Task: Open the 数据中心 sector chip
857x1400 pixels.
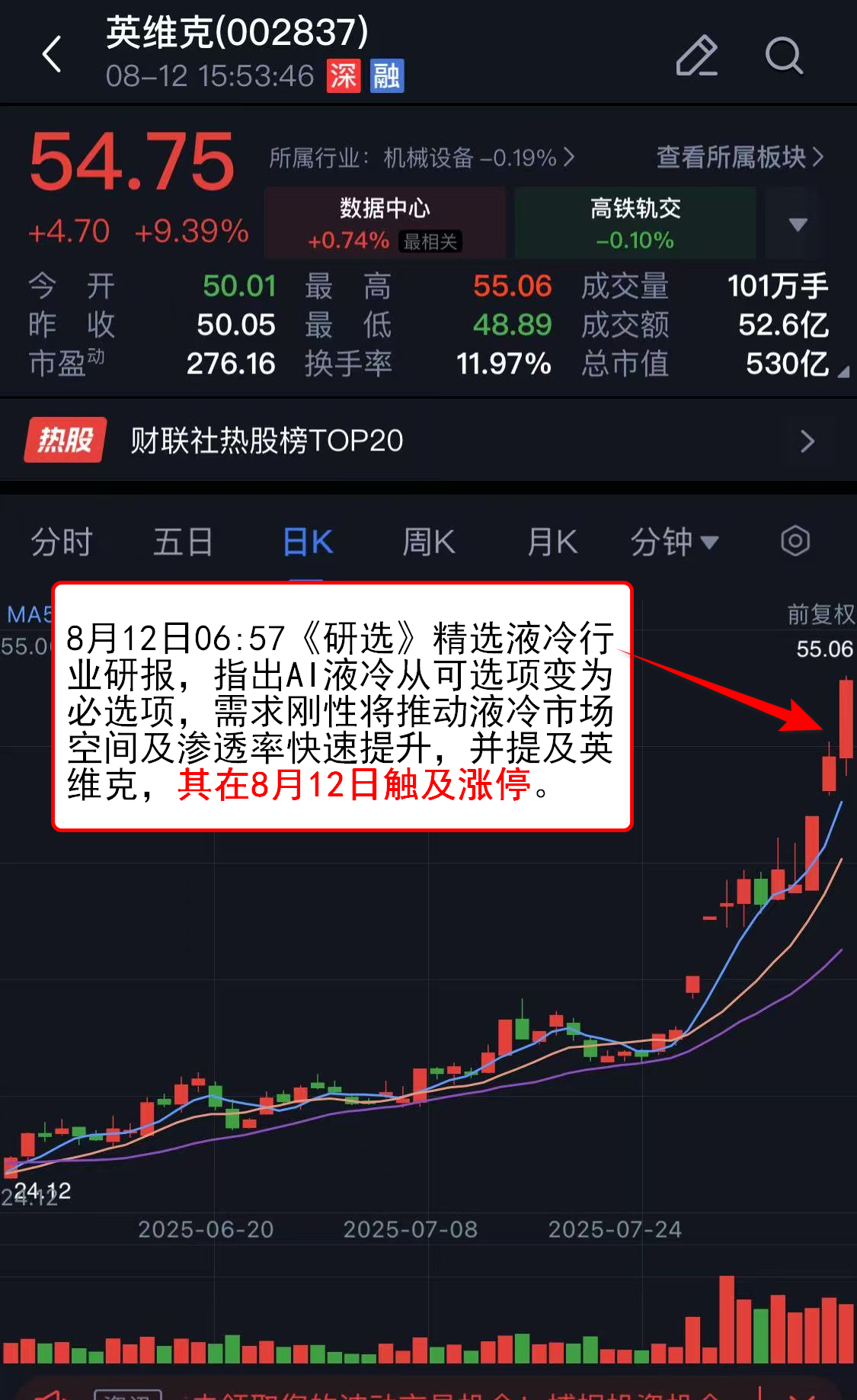Action: coord(385,223)
